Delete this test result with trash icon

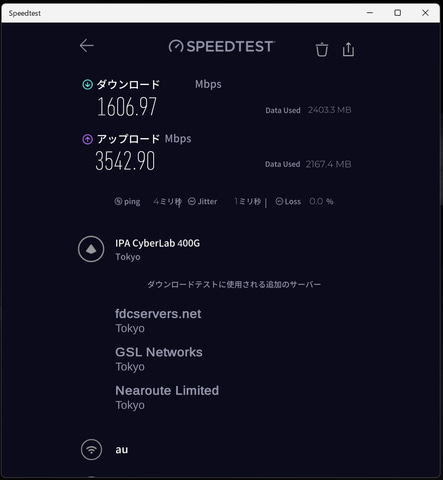[x=322, y=50]
